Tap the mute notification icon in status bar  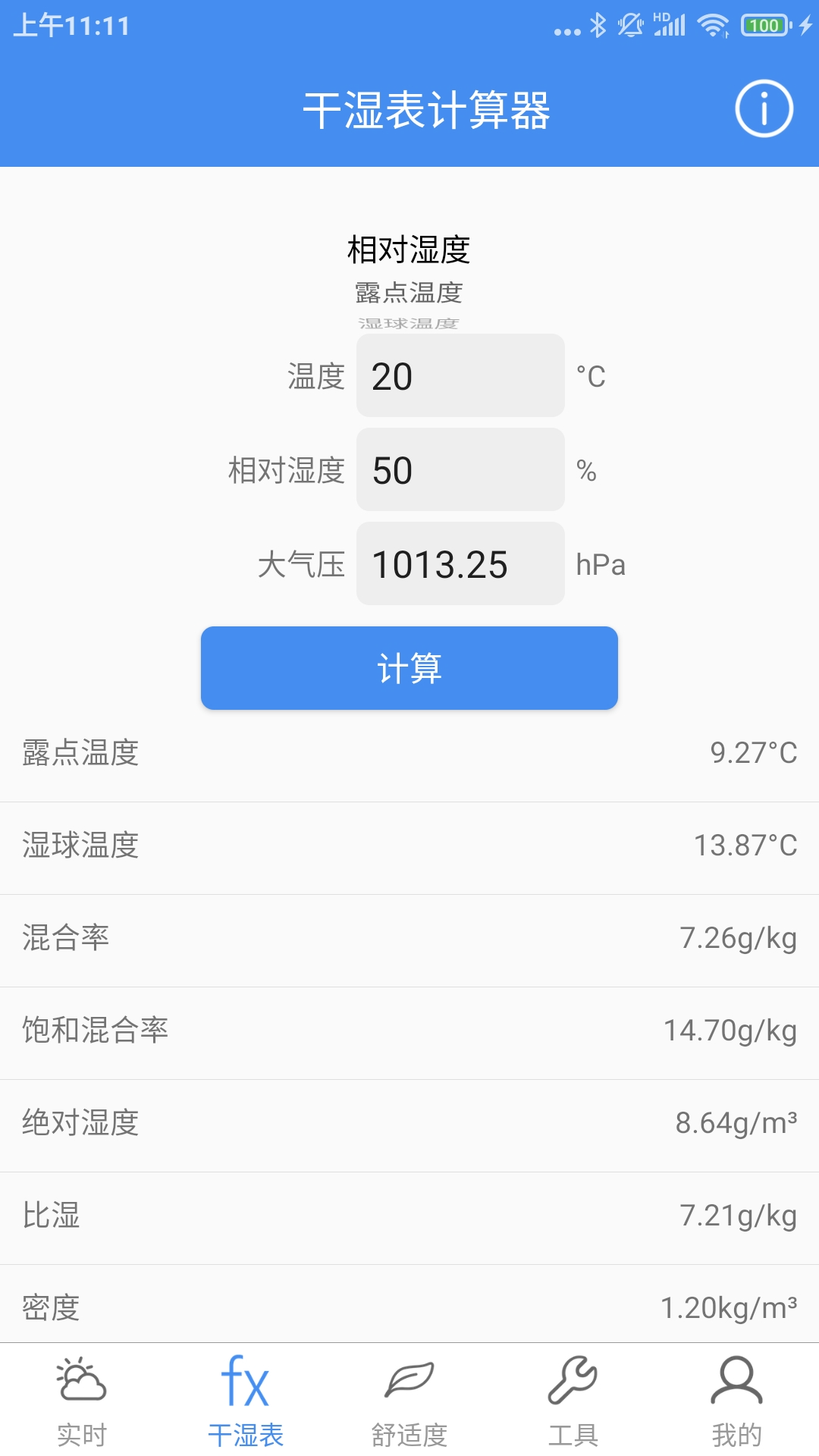[x=629, y=24]
